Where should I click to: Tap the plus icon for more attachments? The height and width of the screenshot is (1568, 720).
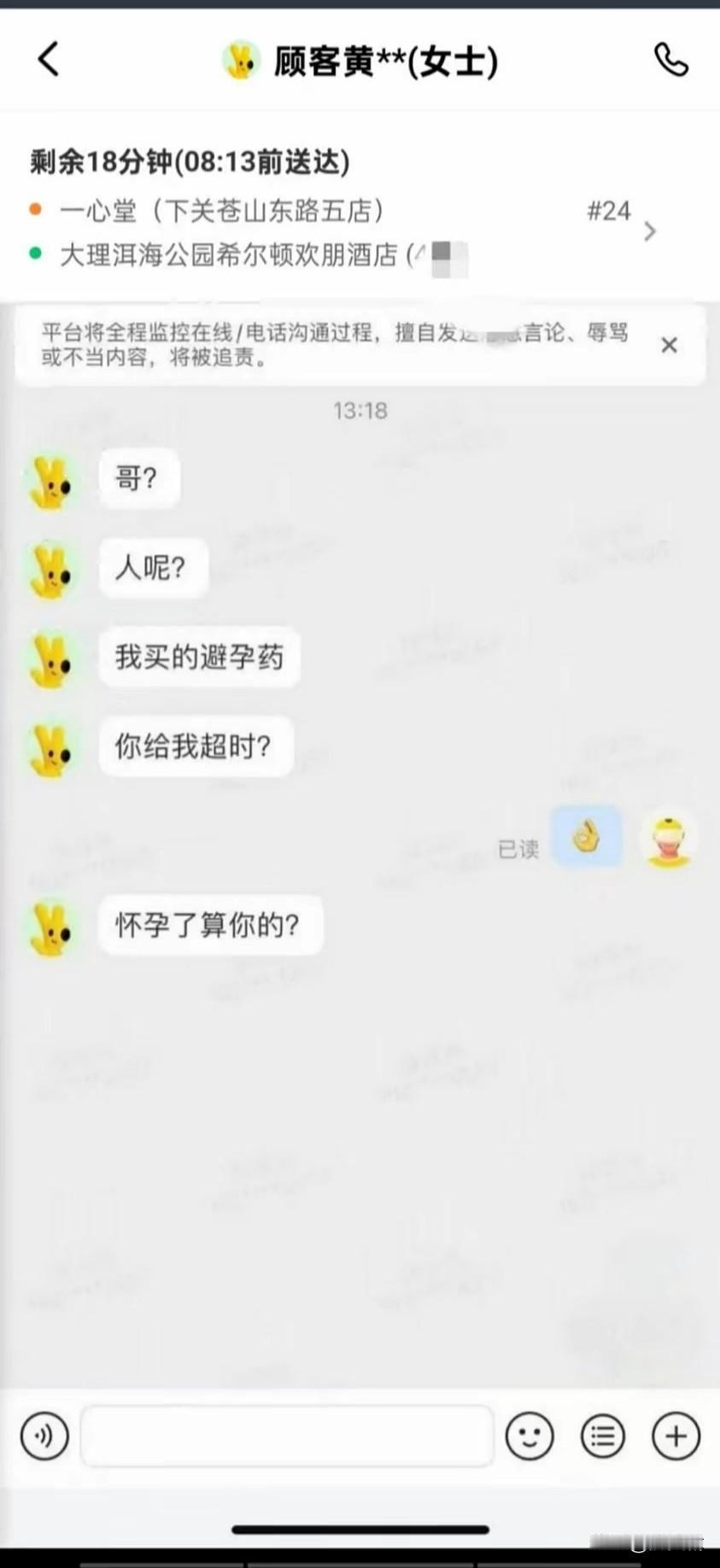(x=675, y=1436)
